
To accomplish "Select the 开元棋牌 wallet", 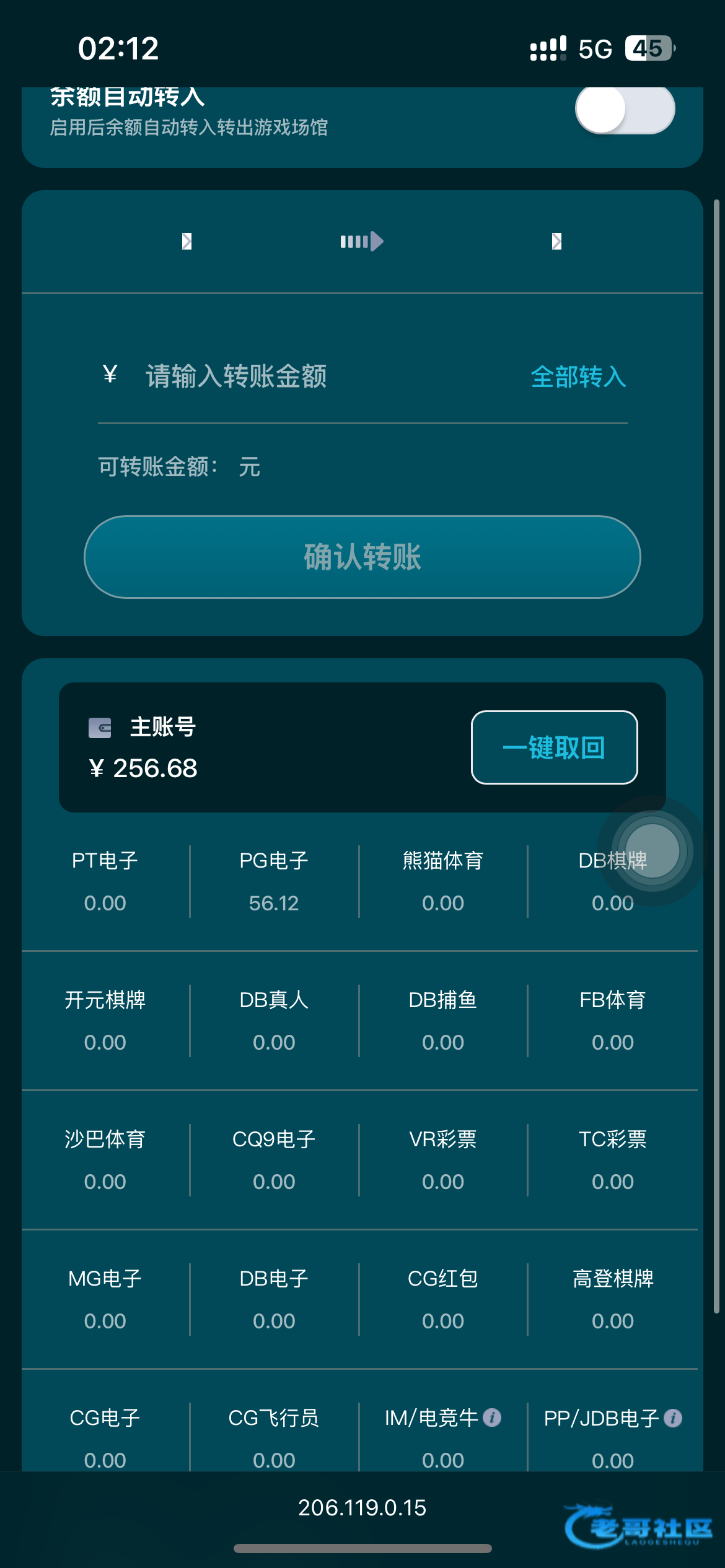I will tap(105, 1020).
